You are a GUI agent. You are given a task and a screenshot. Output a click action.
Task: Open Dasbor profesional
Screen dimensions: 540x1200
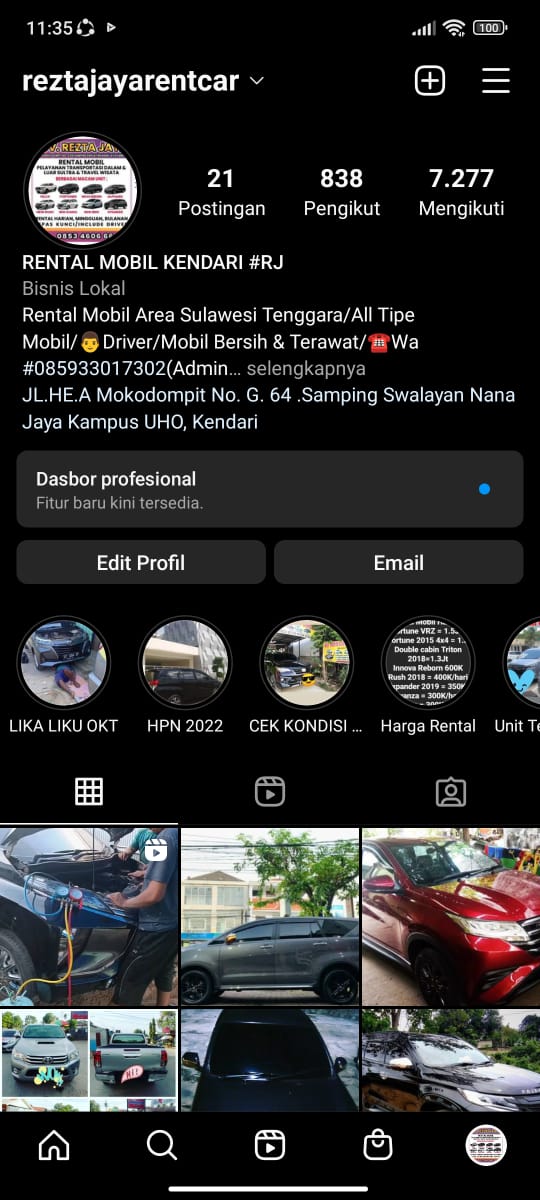(x=270, y=489)
